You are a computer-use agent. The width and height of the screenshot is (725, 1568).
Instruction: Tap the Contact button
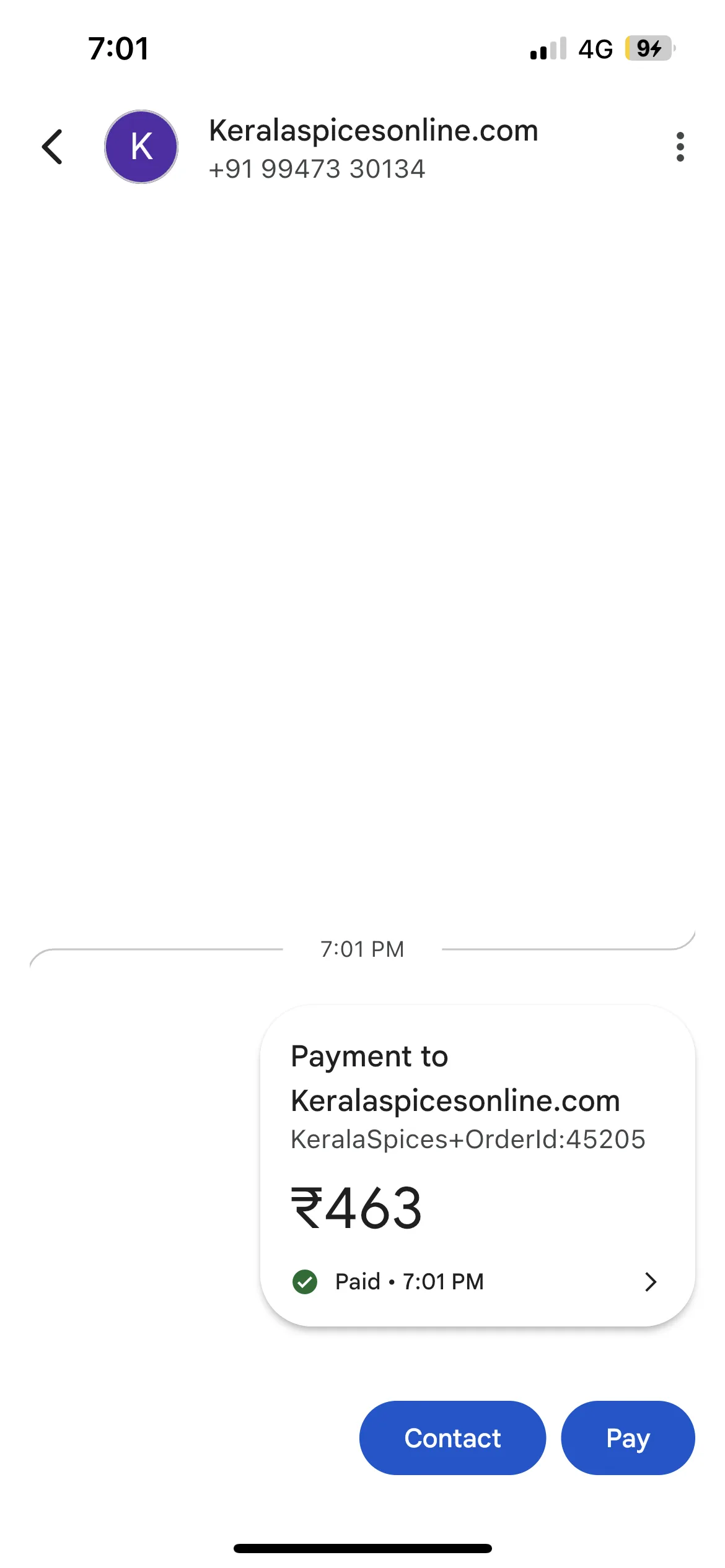coord(452,1438)
